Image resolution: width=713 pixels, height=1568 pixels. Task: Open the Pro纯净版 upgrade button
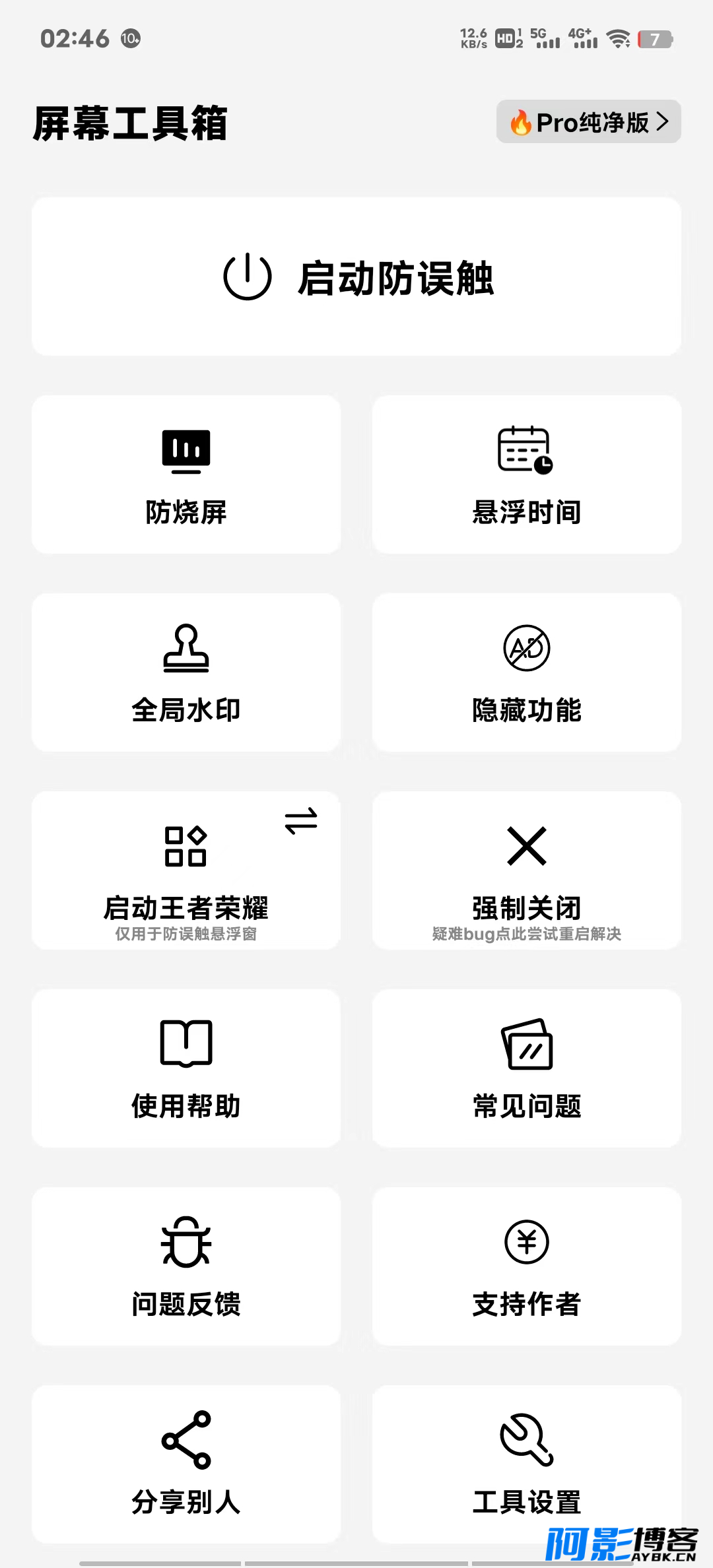(x=588, y=121)
